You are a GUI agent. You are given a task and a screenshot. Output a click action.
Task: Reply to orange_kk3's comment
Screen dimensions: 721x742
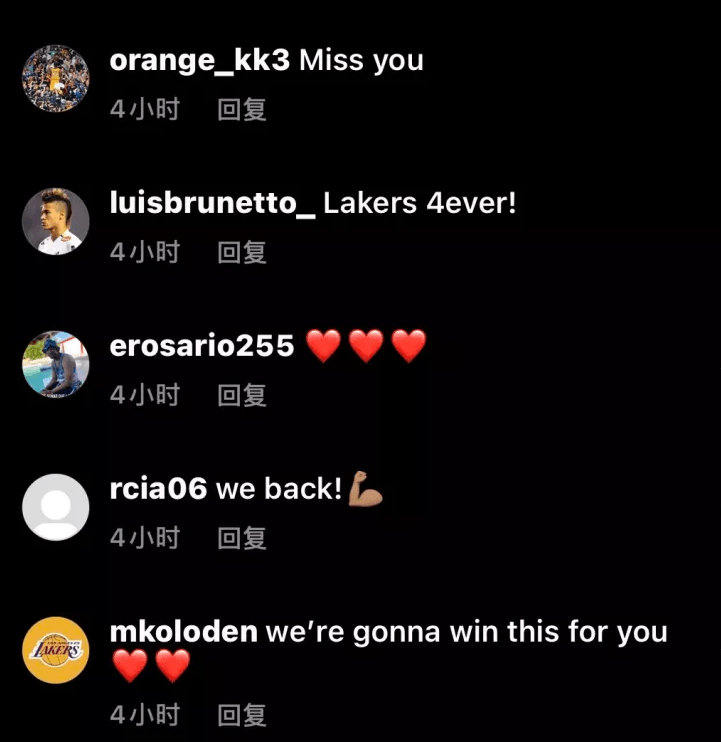point(242,109)
